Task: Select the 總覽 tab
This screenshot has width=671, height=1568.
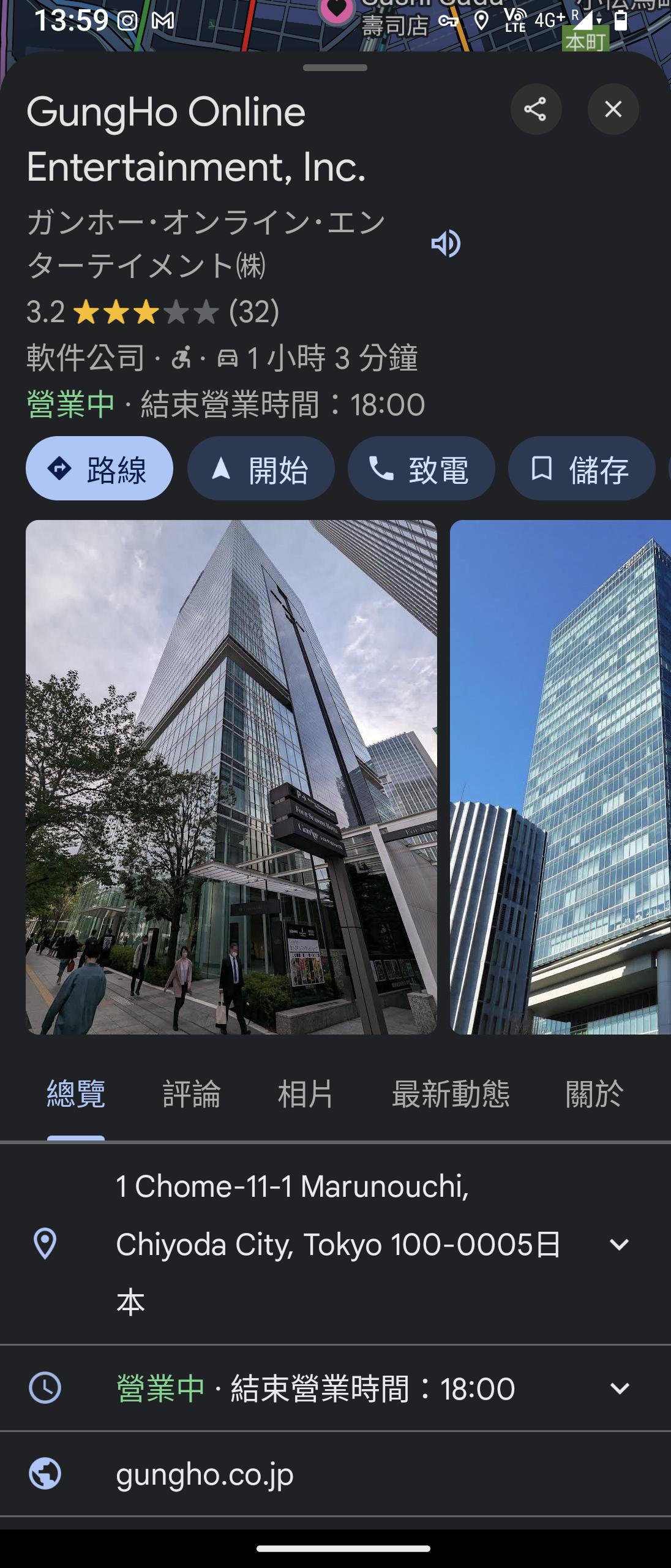Action: [x=76, y=1095]
